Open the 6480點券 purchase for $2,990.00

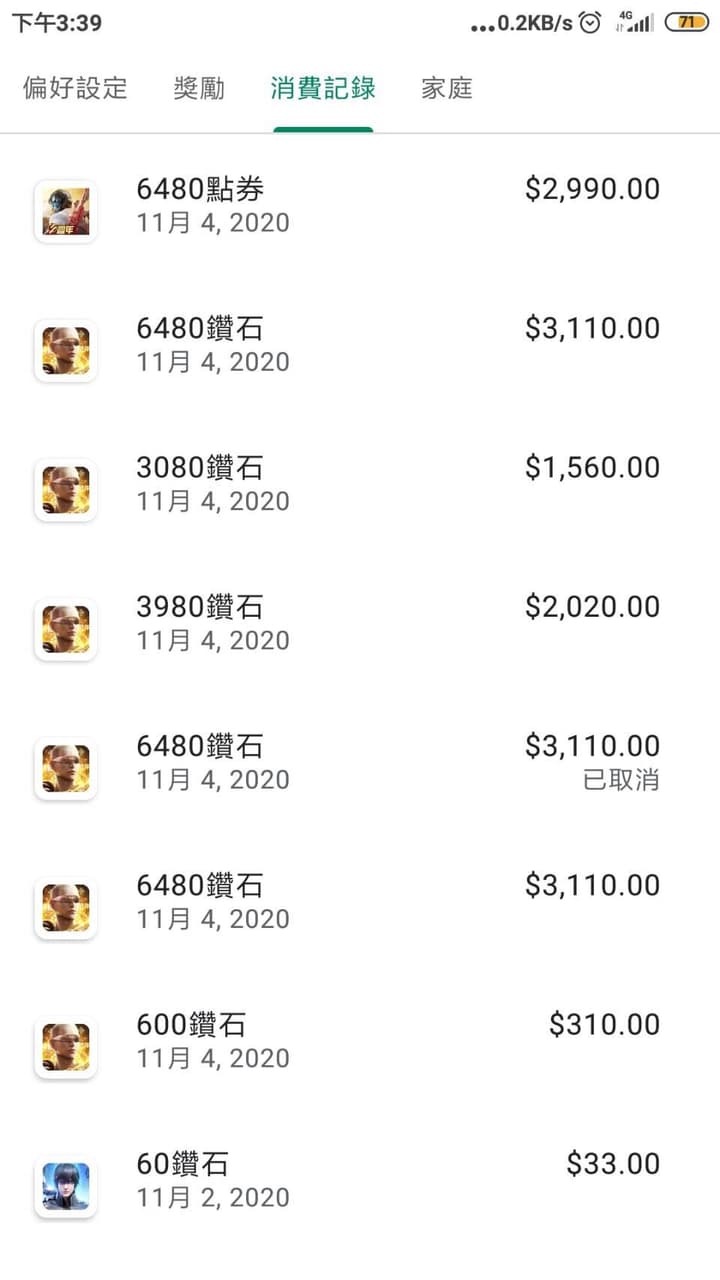coord(360,210)
